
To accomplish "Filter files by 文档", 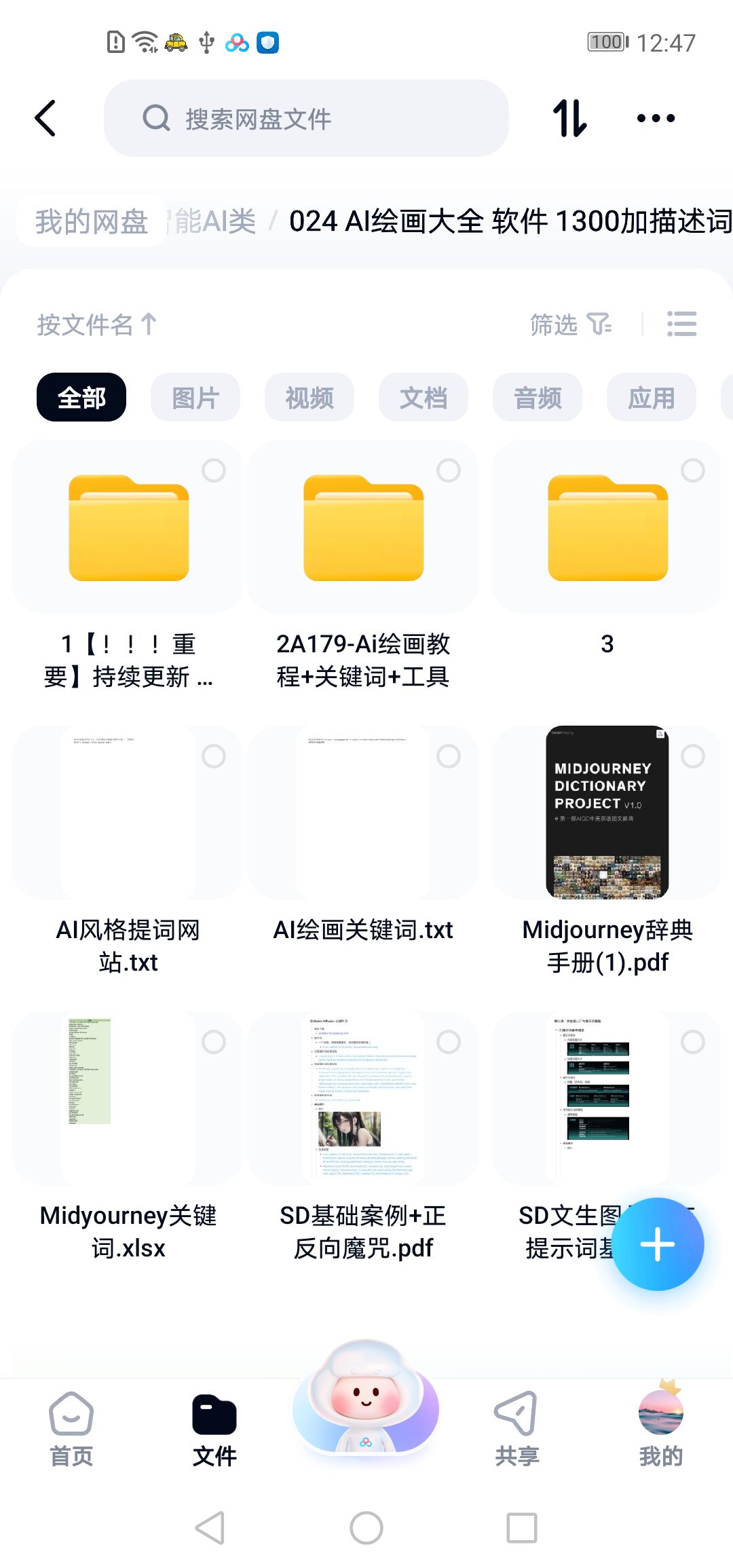I will [423, 397].
